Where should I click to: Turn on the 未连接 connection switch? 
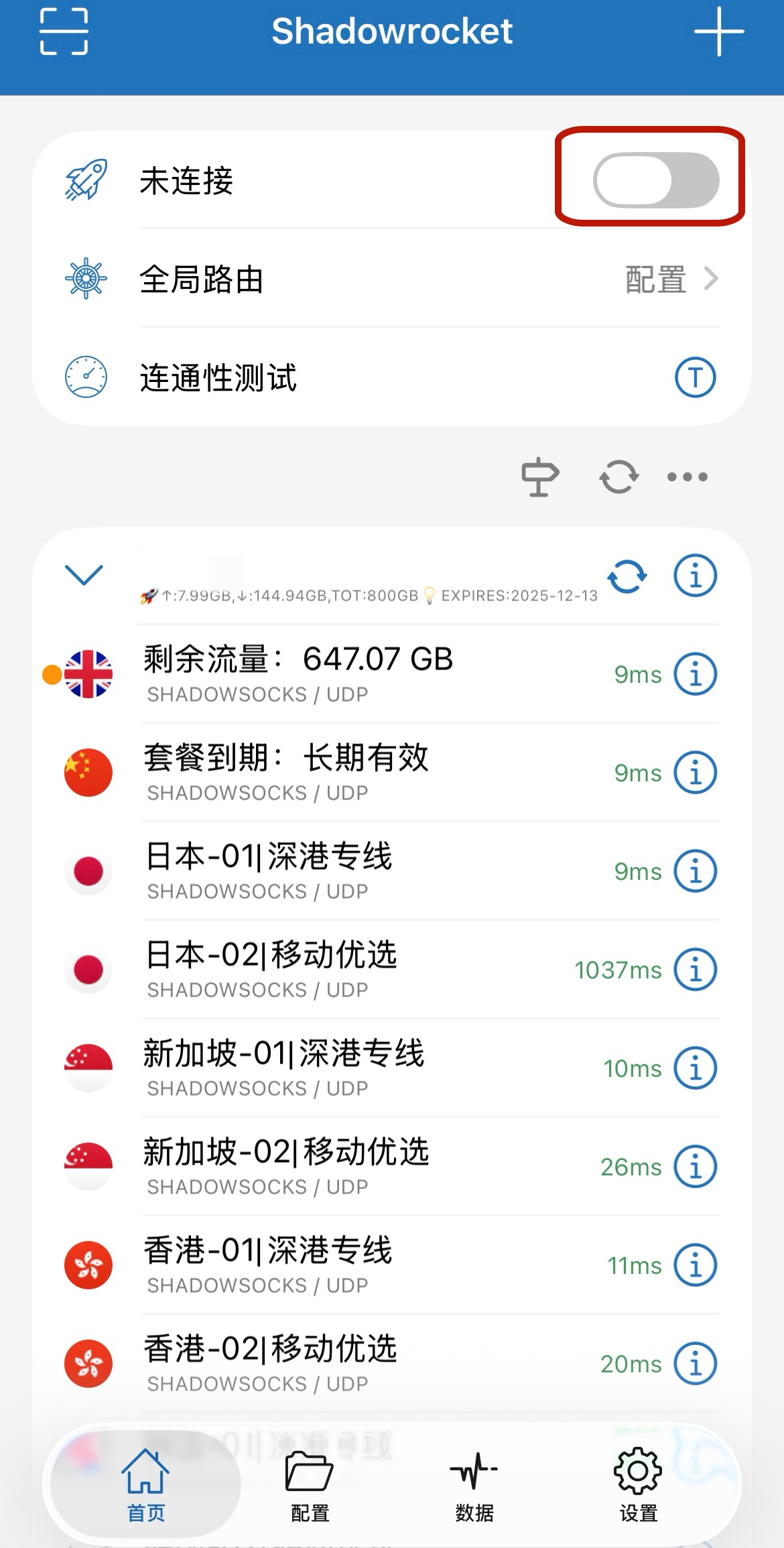coord(655,180)
